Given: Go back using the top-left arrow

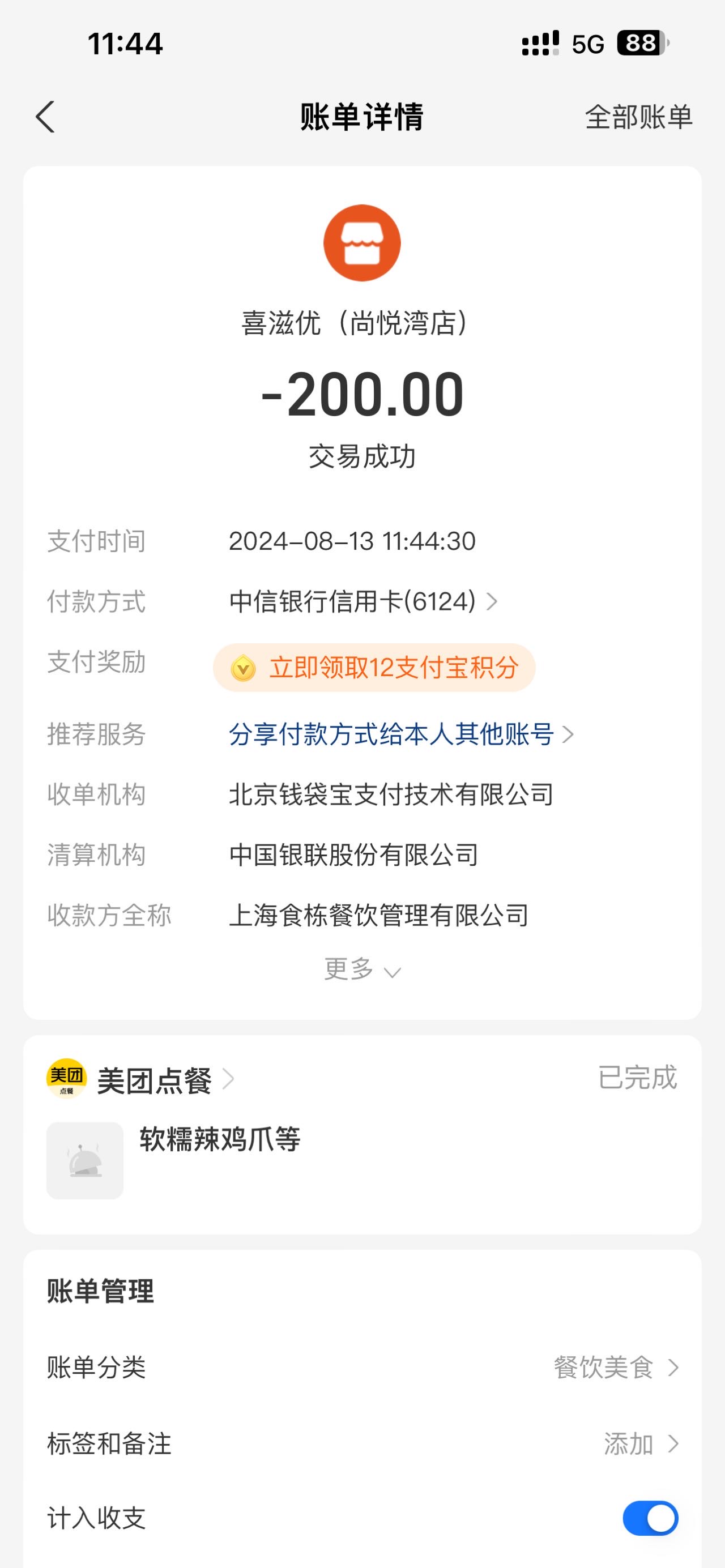Looking at the screenshot, I should pos(45,117).
